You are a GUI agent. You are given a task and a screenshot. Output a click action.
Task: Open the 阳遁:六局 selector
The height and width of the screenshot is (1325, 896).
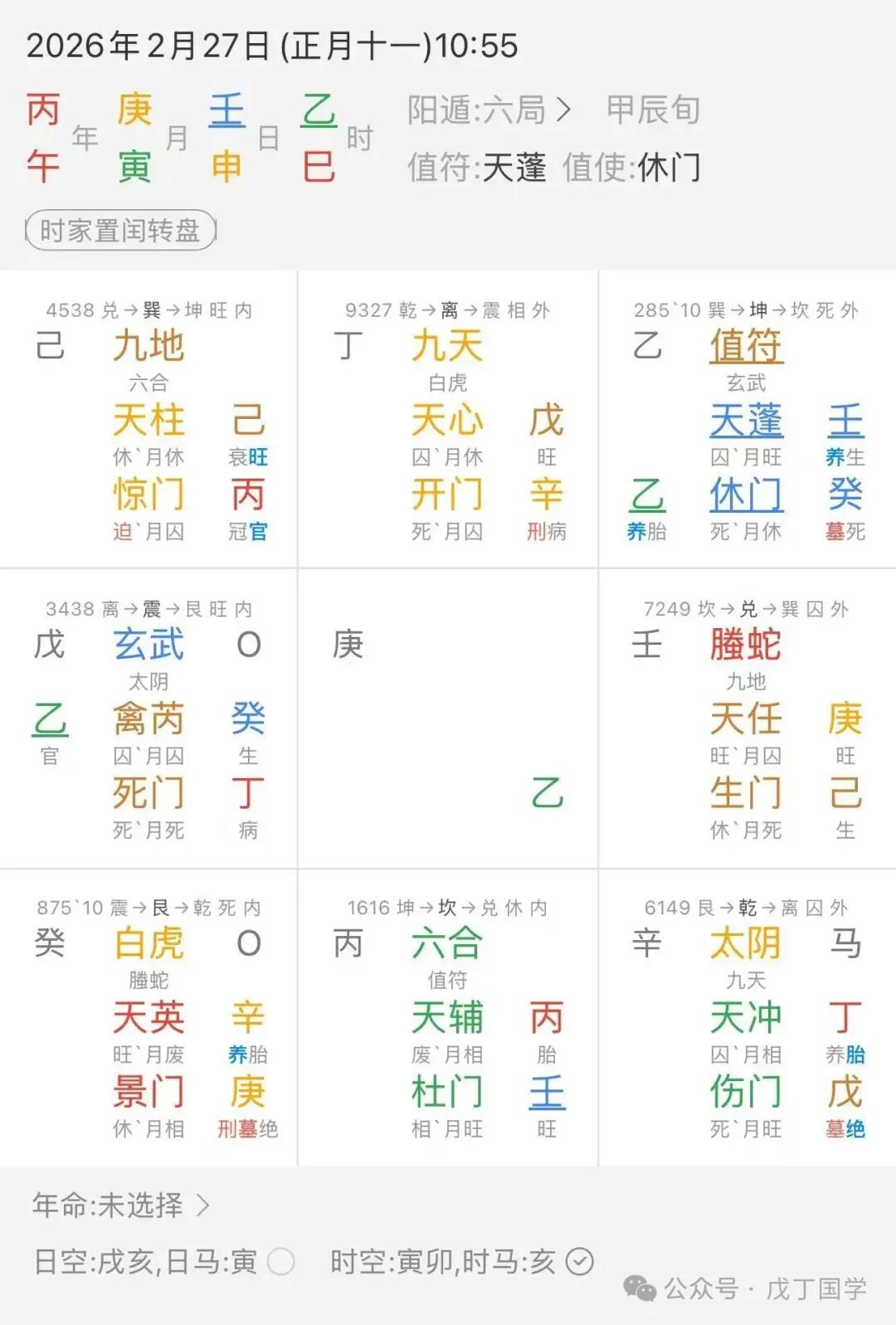point(479,109)
